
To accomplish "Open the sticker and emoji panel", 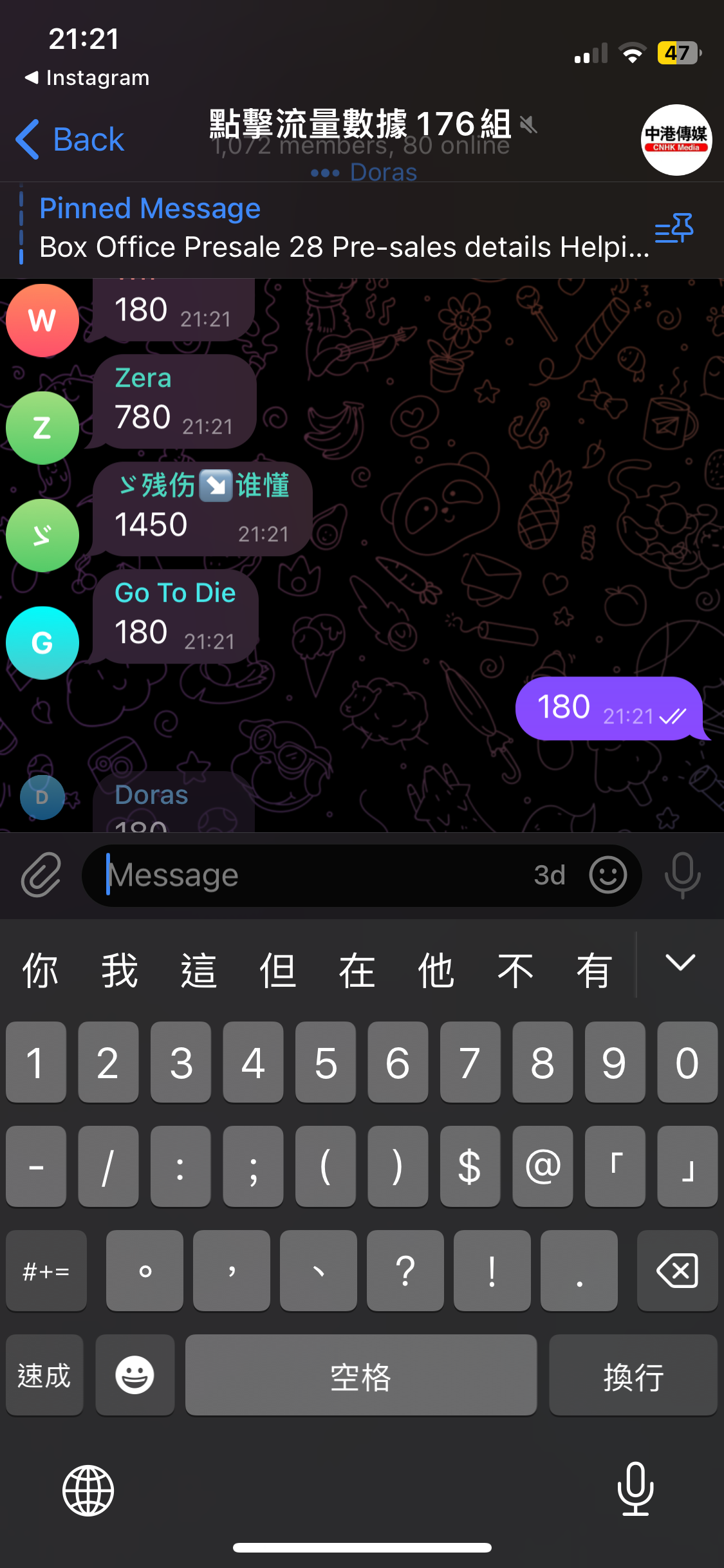I will 608,875.
